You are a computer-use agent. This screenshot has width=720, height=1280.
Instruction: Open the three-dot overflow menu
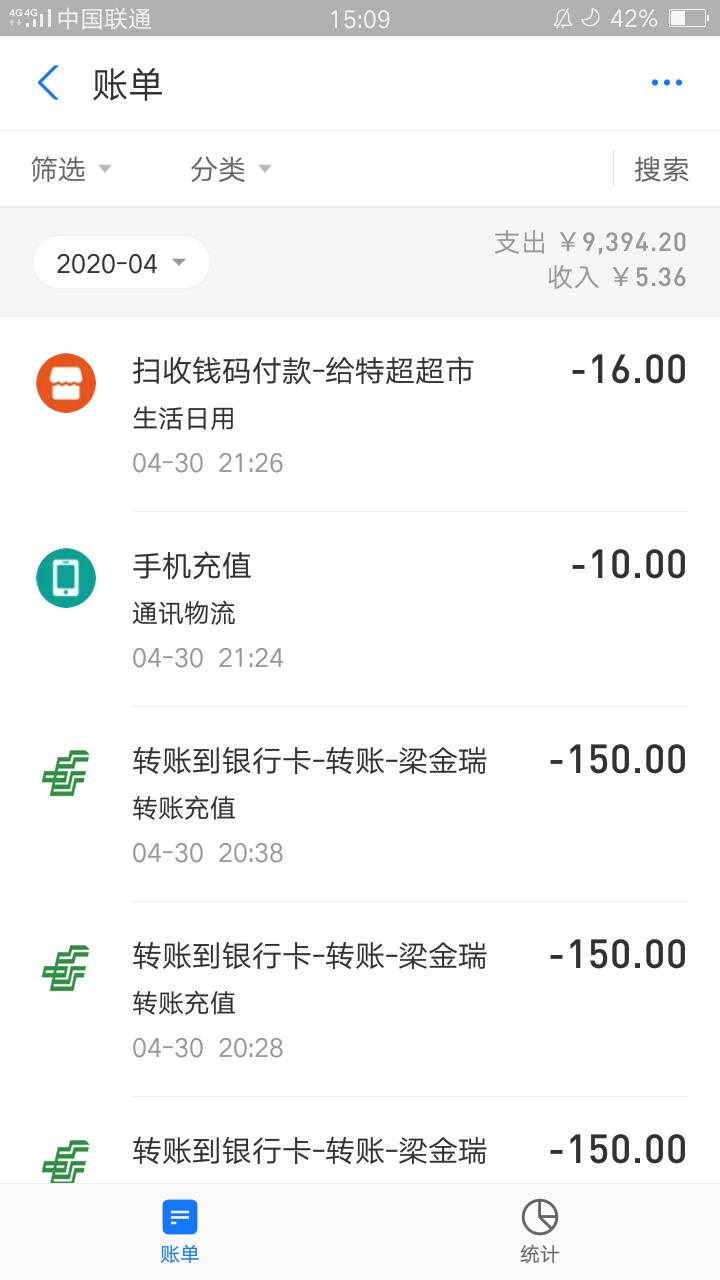[667, 84]
